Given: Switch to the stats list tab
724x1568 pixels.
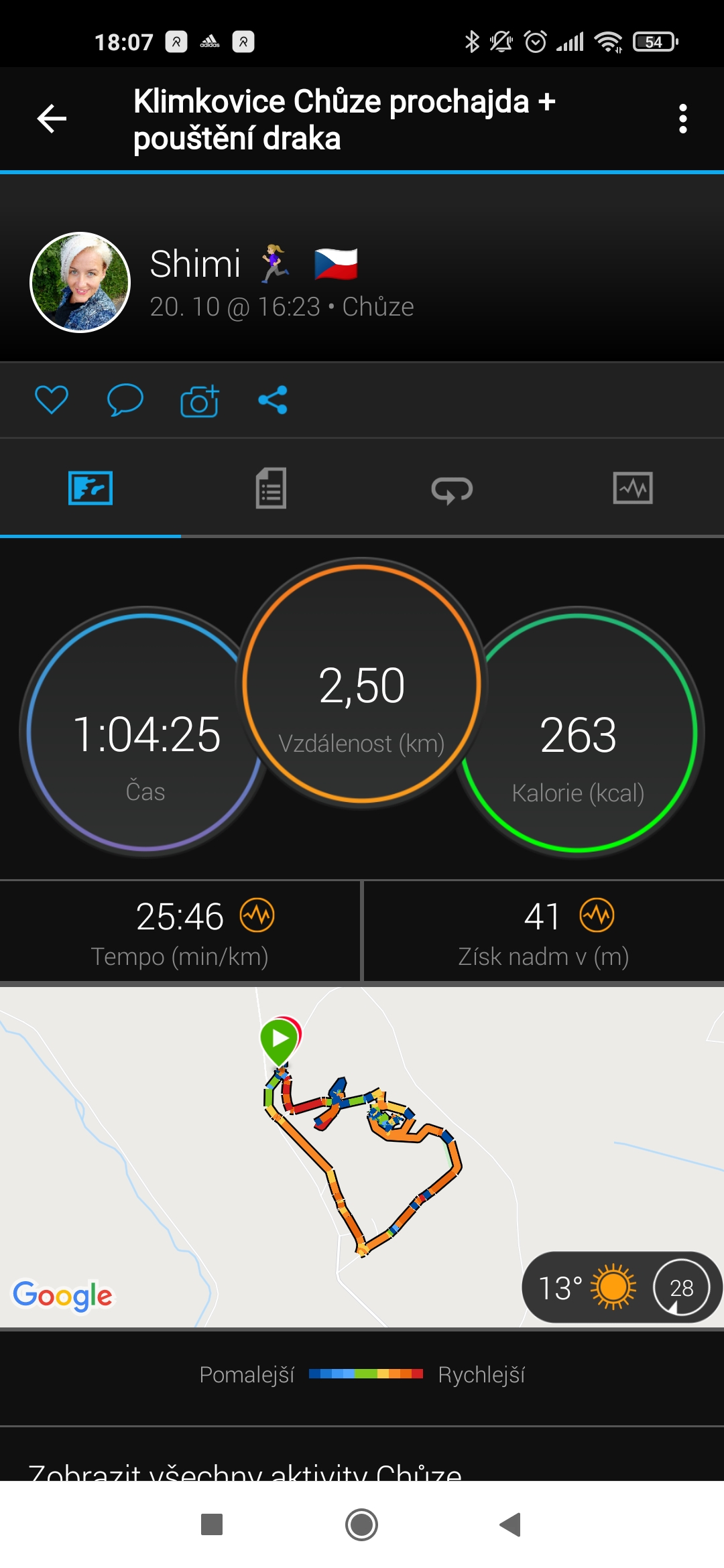Looking at the screenshot, I should click(x=271, y=488).
